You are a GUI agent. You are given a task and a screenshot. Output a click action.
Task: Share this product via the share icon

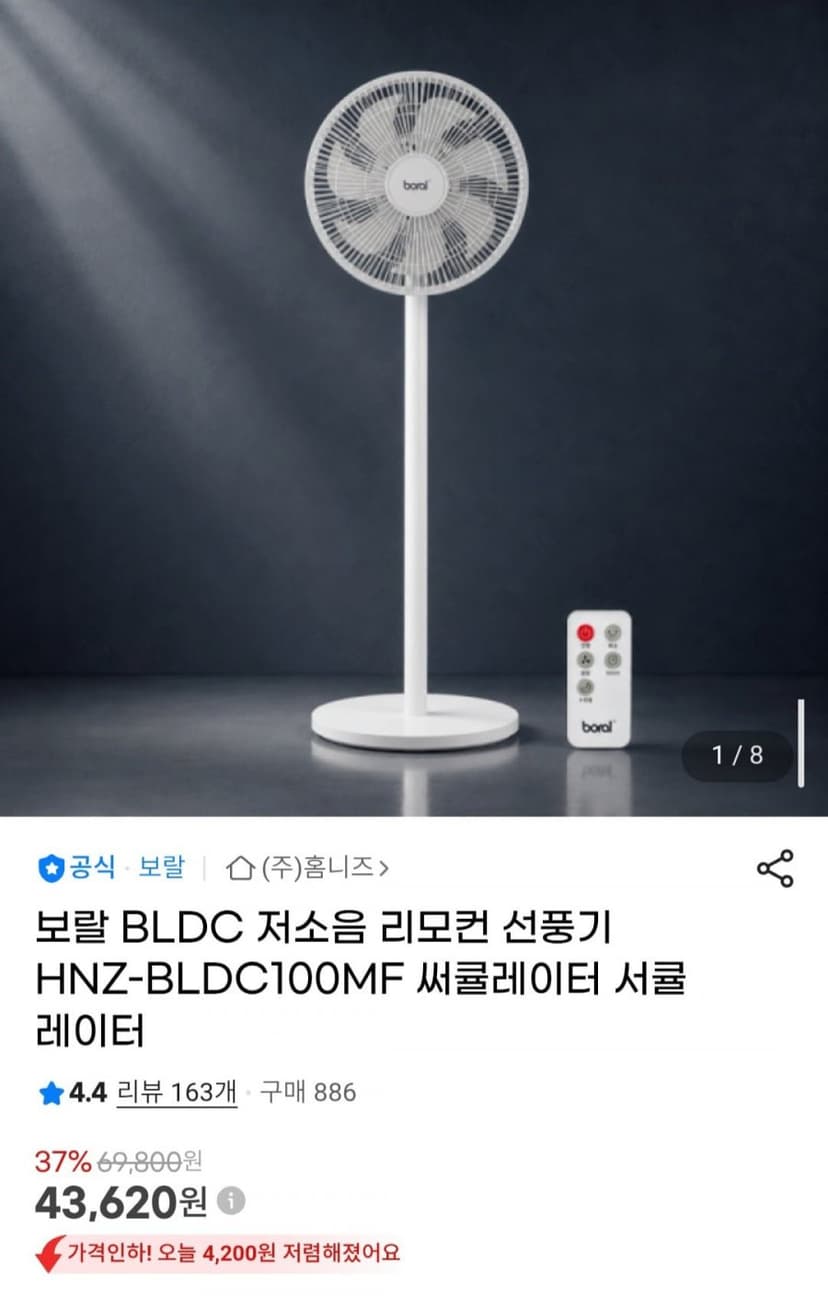coord(775,868)
